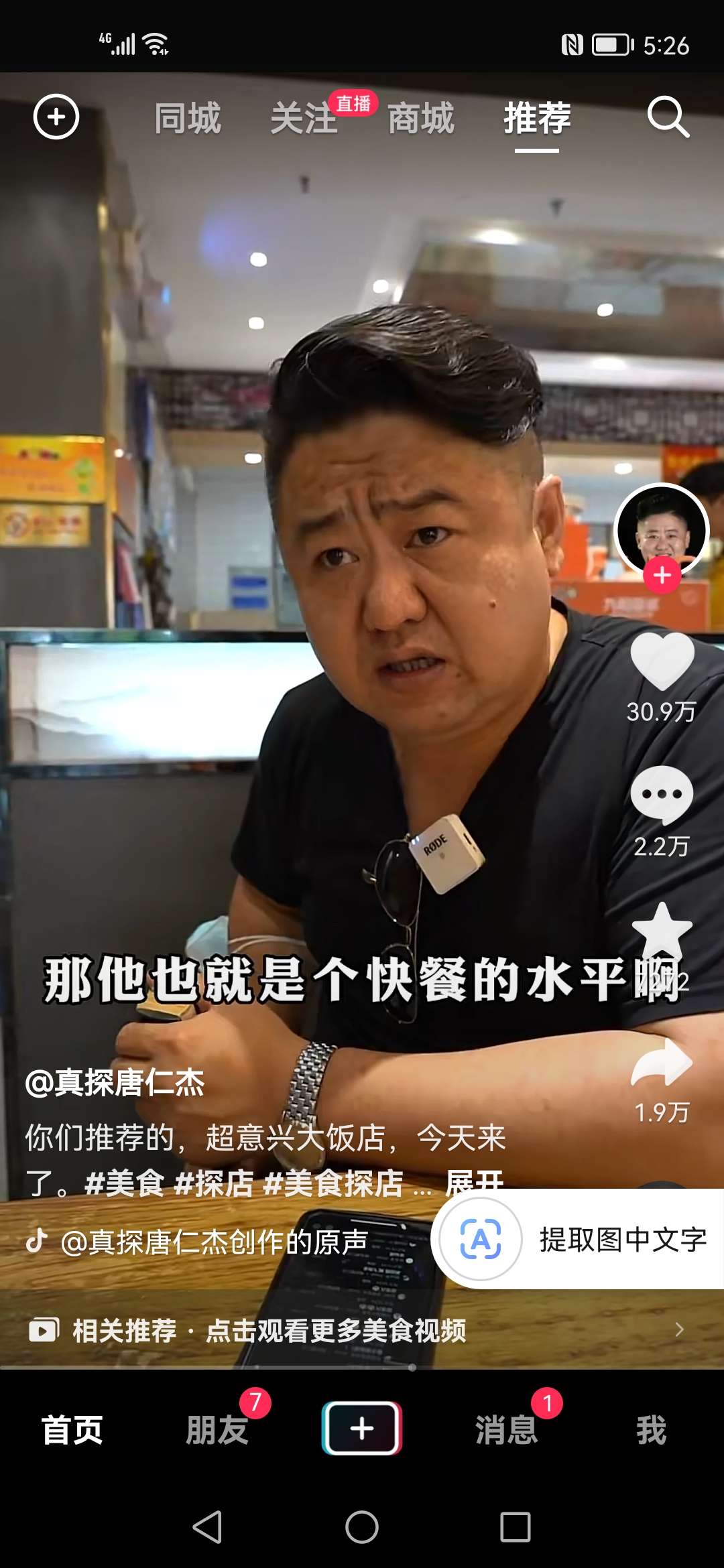The image size is (724, 1568).
Task: Open the search icon
Action: click(668, 117)
